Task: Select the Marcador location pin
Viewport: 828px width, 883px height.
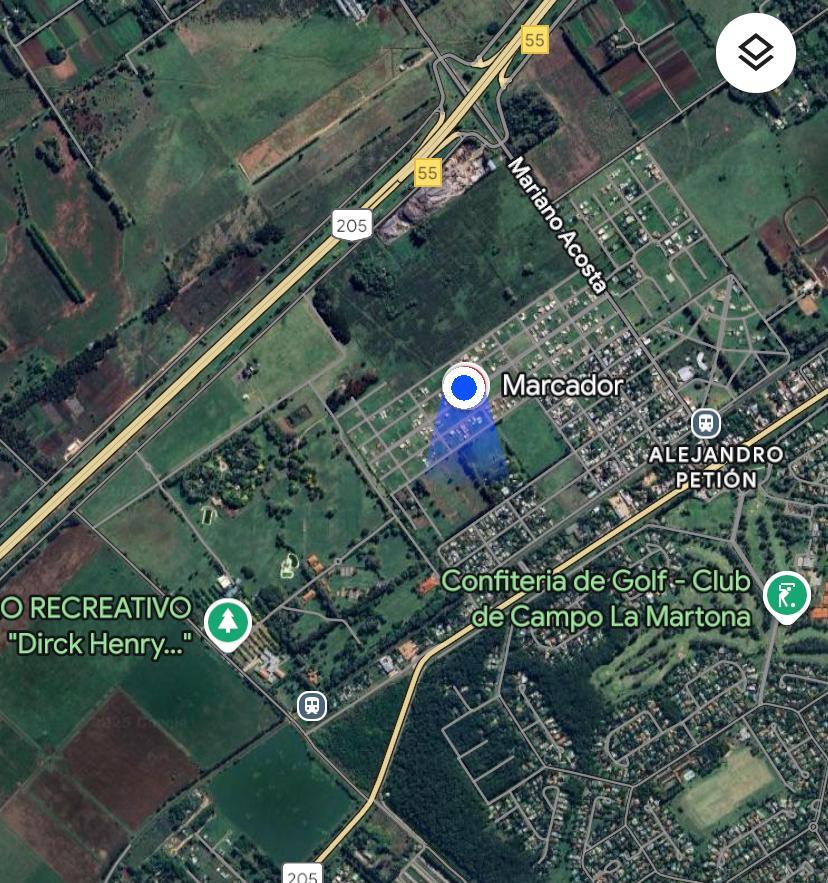Action: [x=464, y=387]
